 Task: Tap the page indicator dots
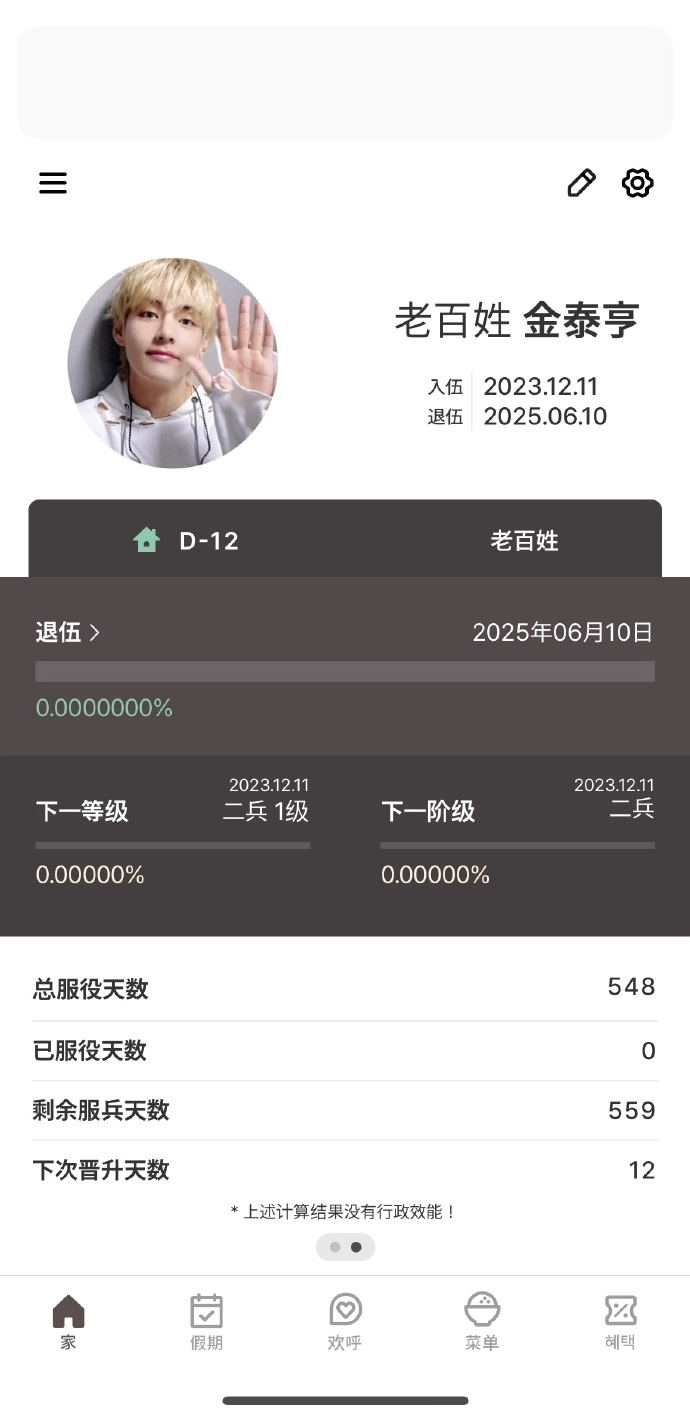[x=345, y=1247]
